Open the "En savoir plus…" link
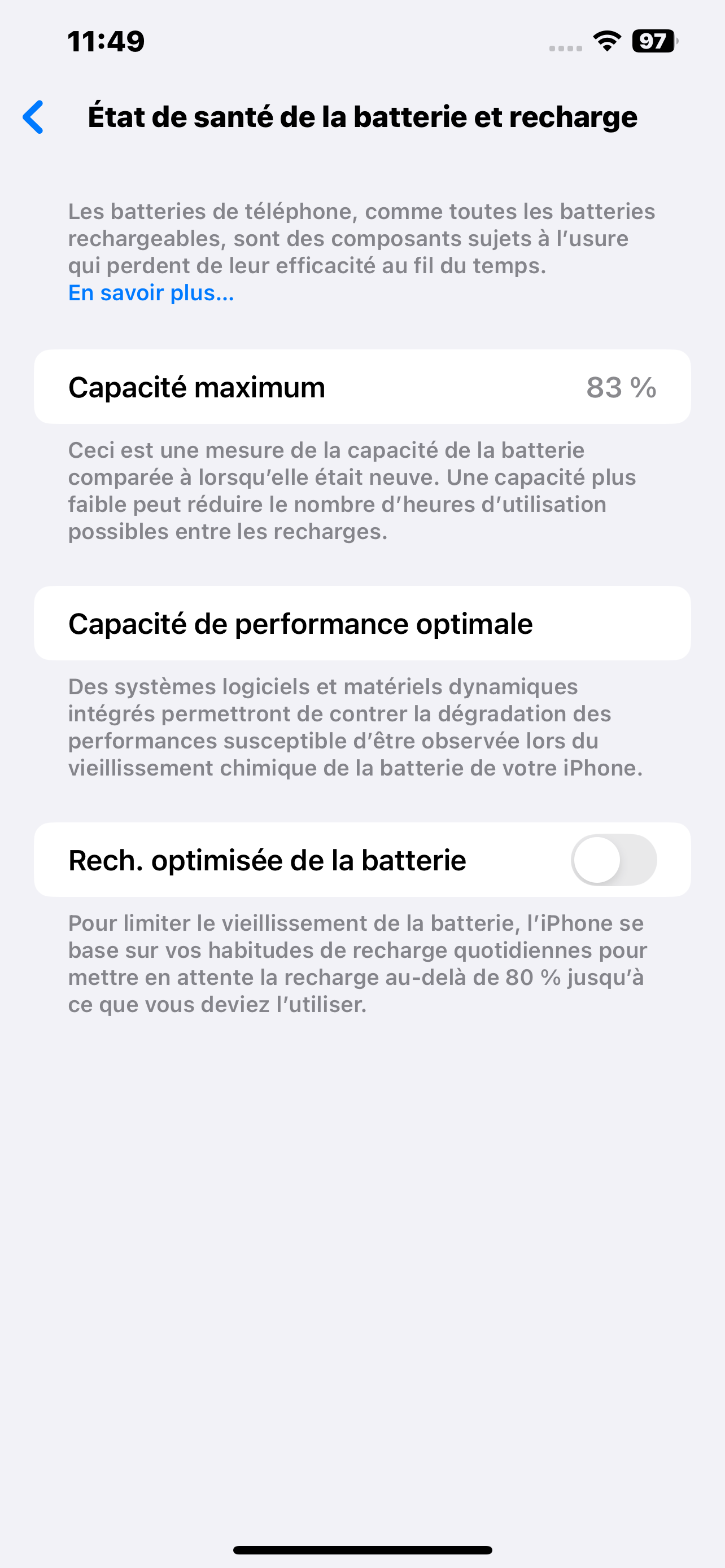 [x=151, y=293]
